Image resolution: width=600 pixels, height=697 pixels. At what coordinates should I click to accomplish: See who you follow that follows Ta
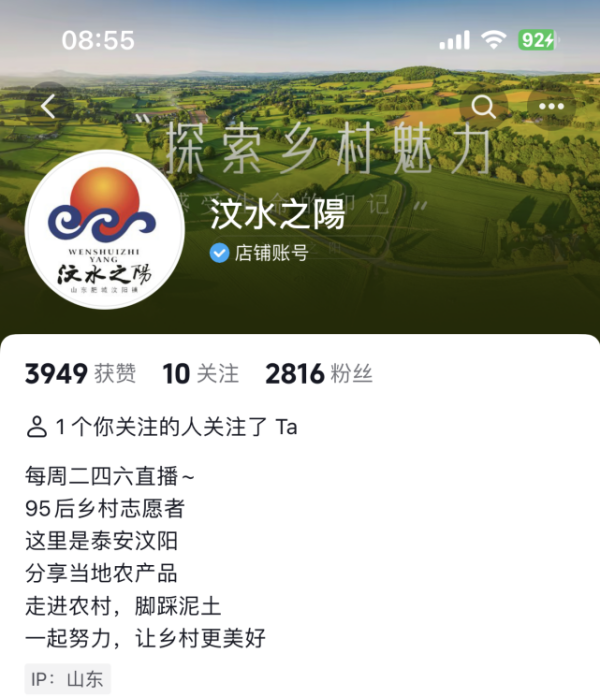(162, 427)
